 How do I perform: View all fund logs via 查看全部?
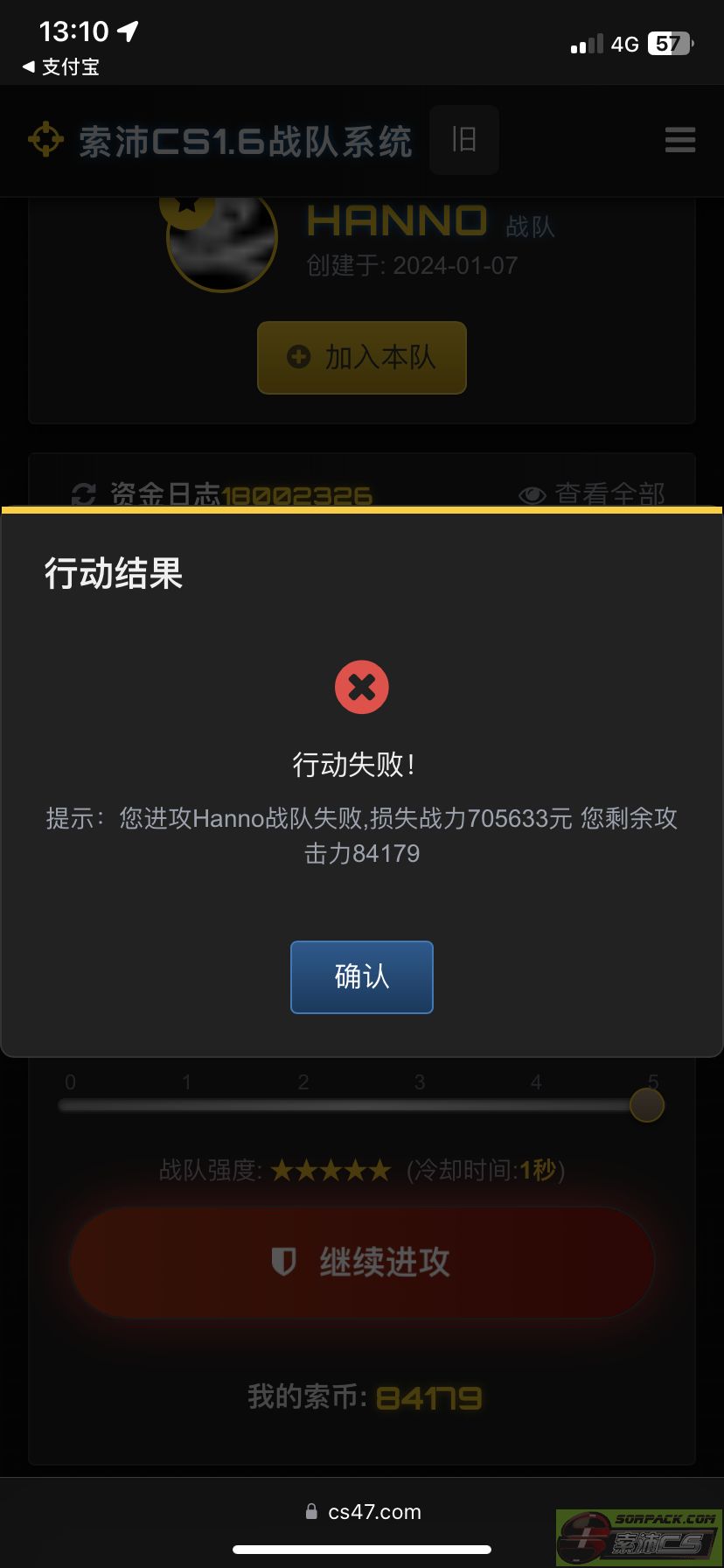tap(594, 495)
